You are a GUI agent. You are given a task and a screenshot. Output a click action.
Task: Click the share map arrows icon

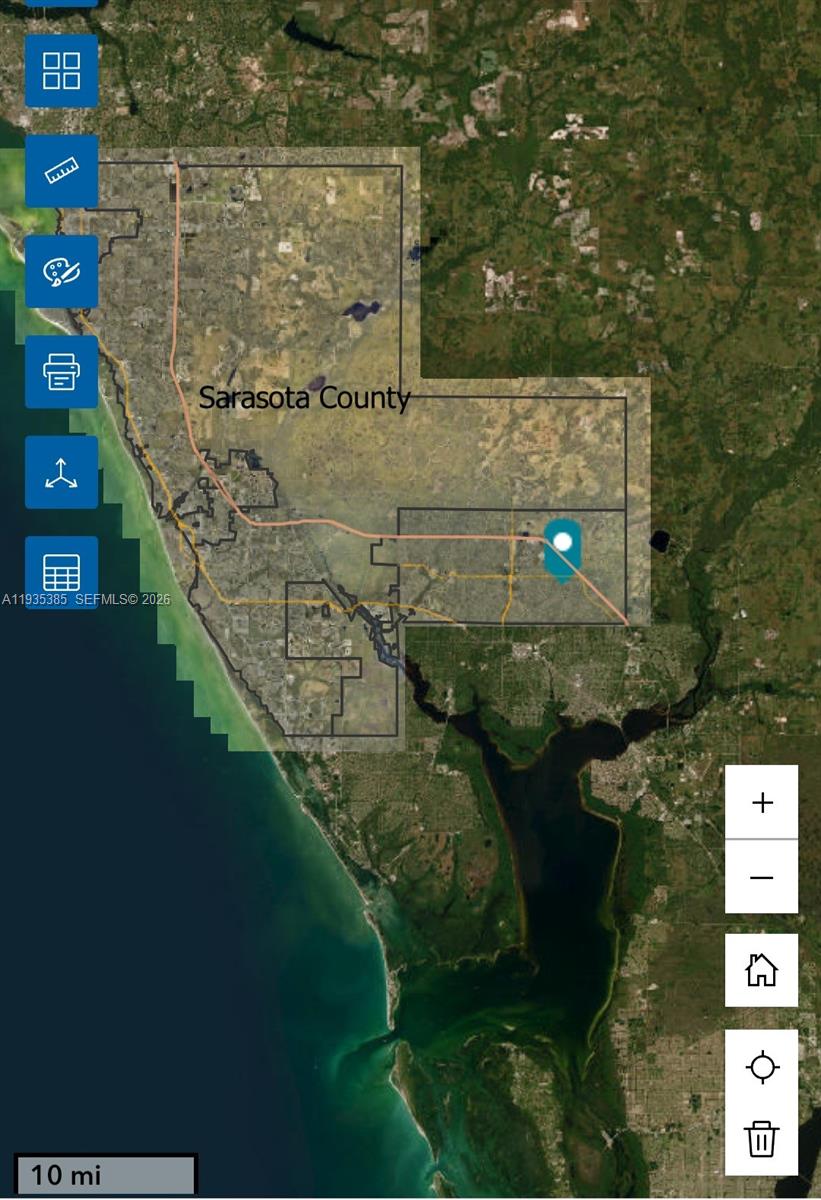(x=61, y=471)
